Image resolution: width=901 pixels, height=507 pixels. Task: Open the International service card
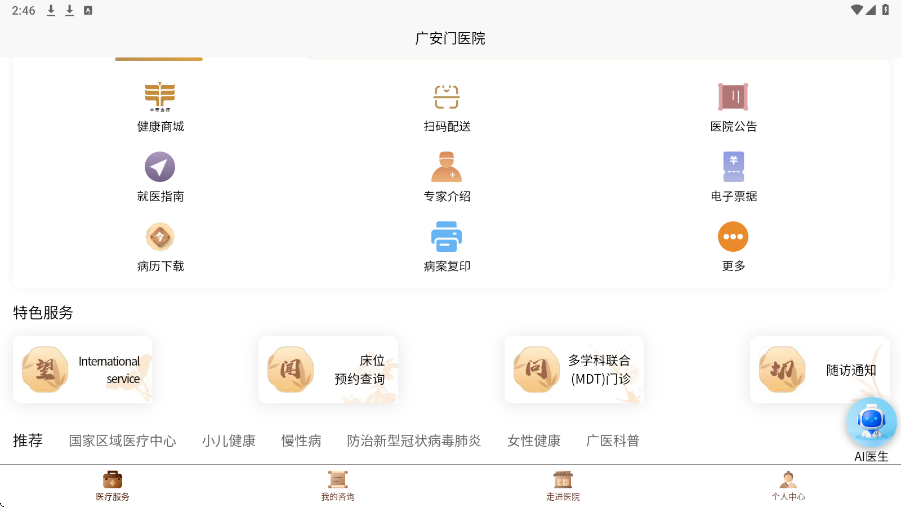coord(83,370)
